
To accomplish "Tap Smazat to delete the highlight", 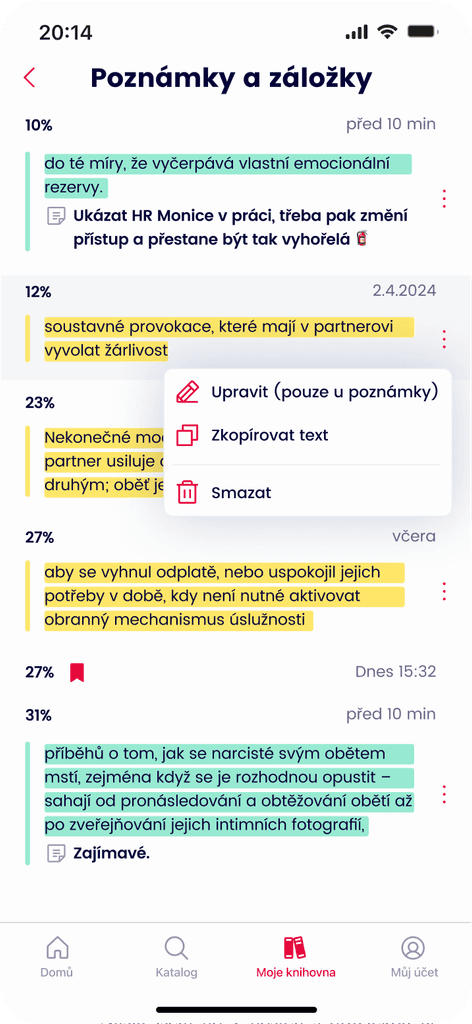I will (x=307, y=492).
